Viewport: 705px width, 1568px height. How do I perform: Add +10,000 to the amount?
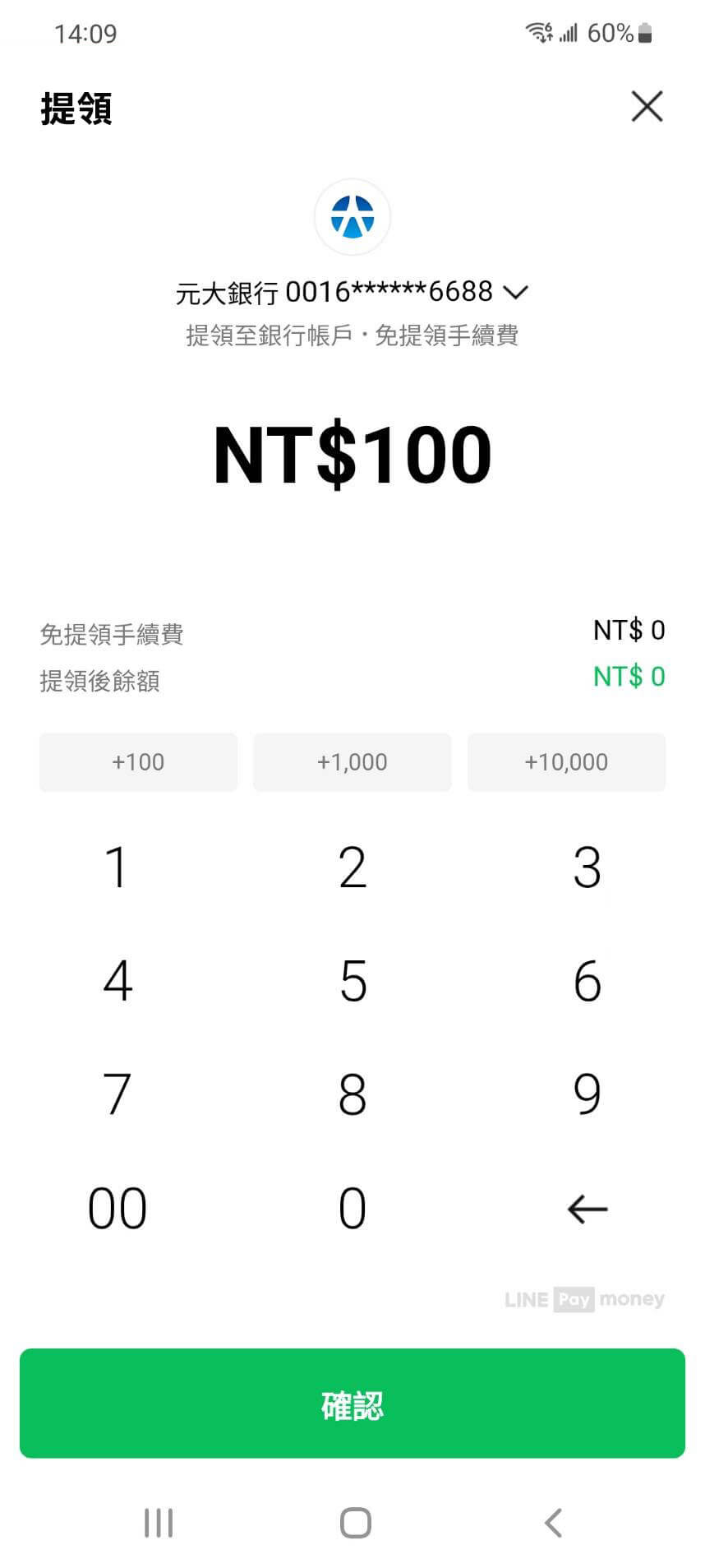pos(566,762)
